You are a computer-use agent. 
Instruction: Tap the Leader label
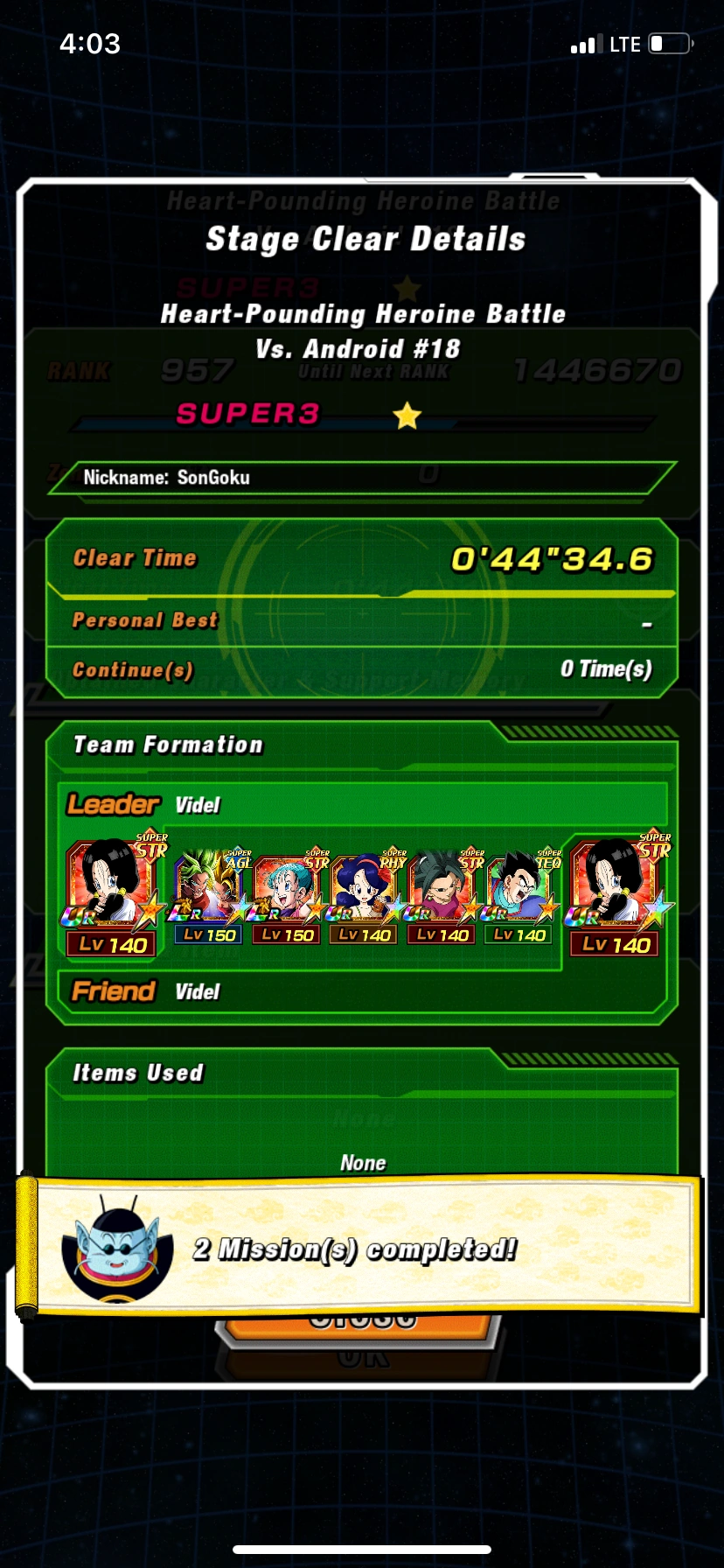[114, 804]
